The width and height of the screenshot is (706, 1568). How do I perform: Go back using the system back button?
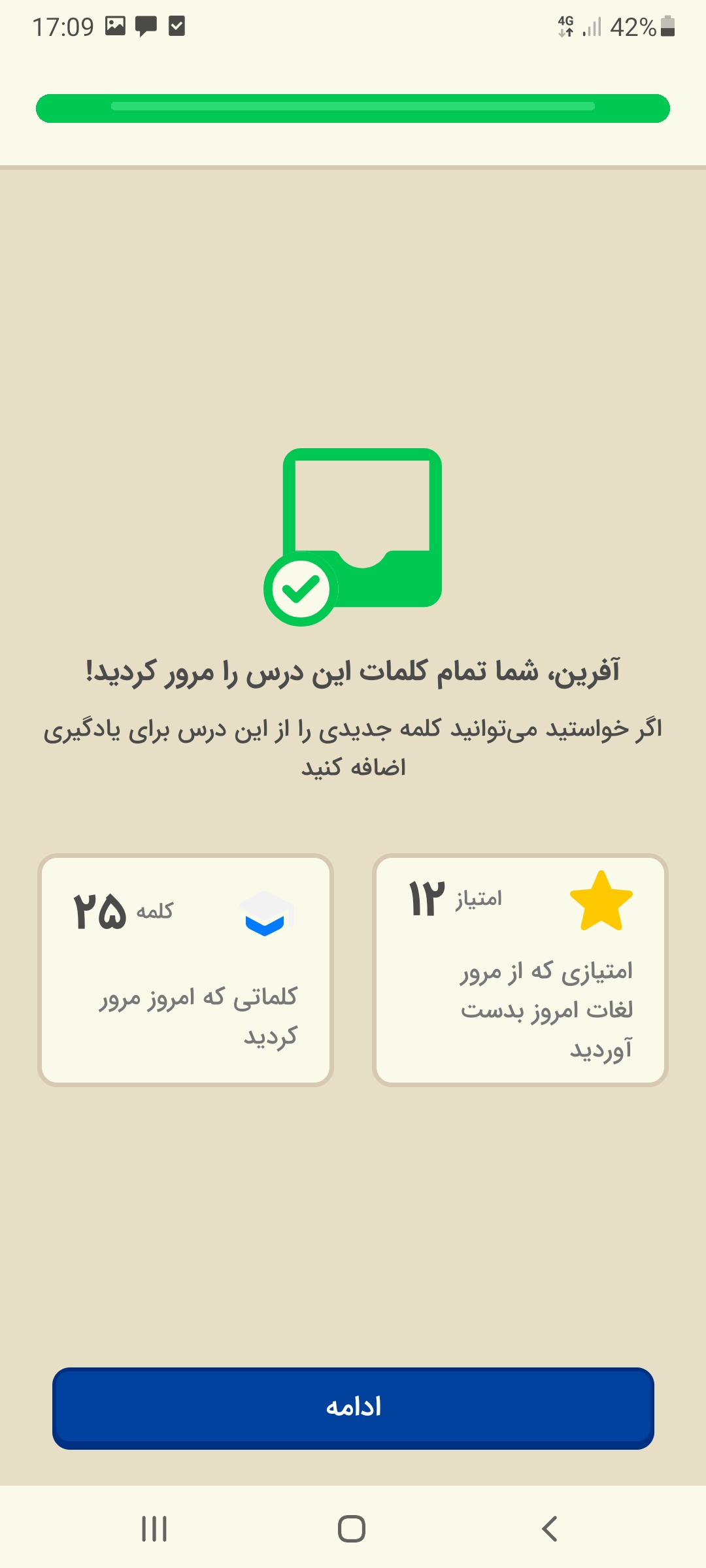550,1529
